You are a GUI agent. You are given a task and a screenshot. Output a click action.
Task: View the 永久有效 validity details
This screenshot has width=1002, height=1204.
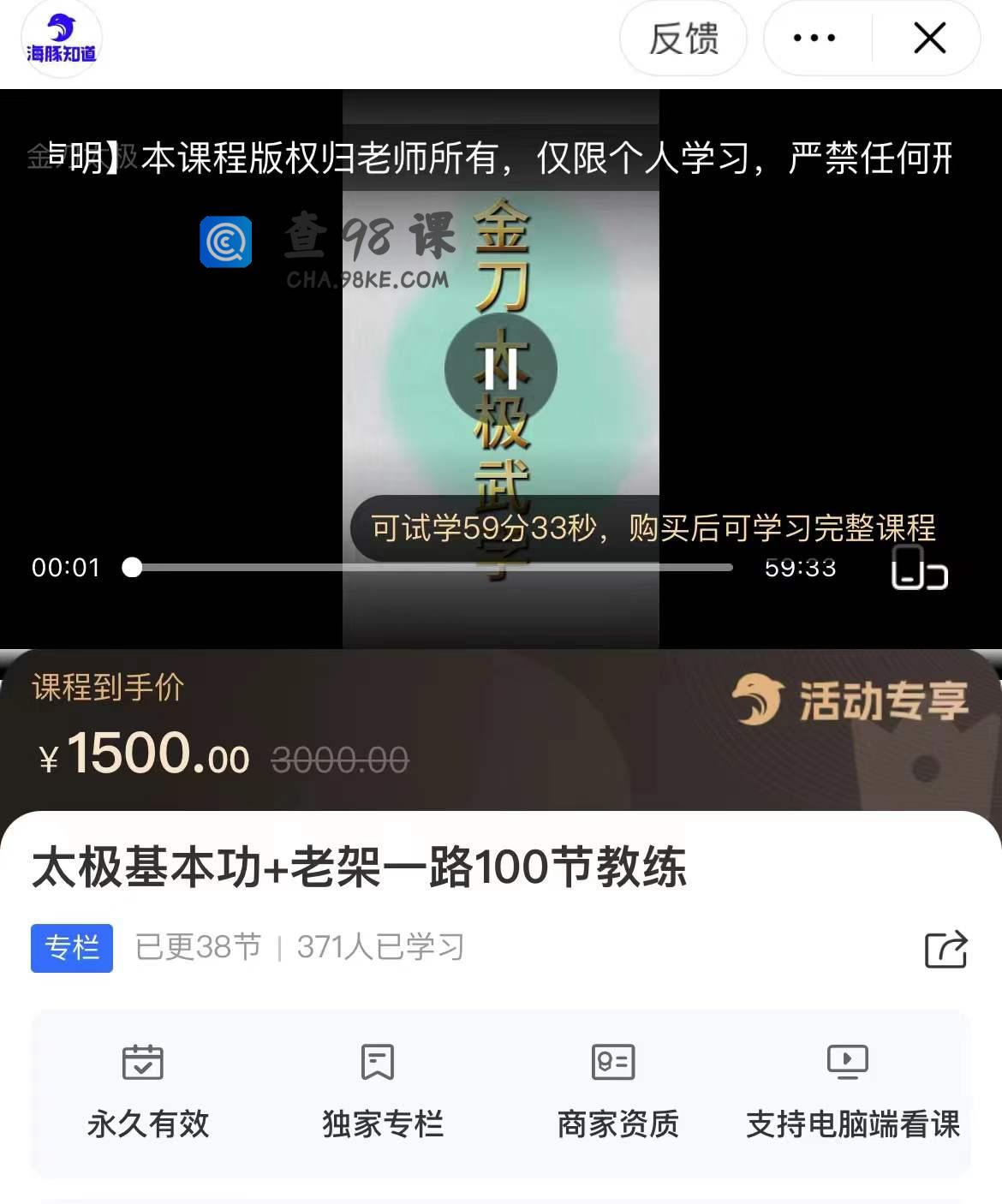coord(147,1092)
